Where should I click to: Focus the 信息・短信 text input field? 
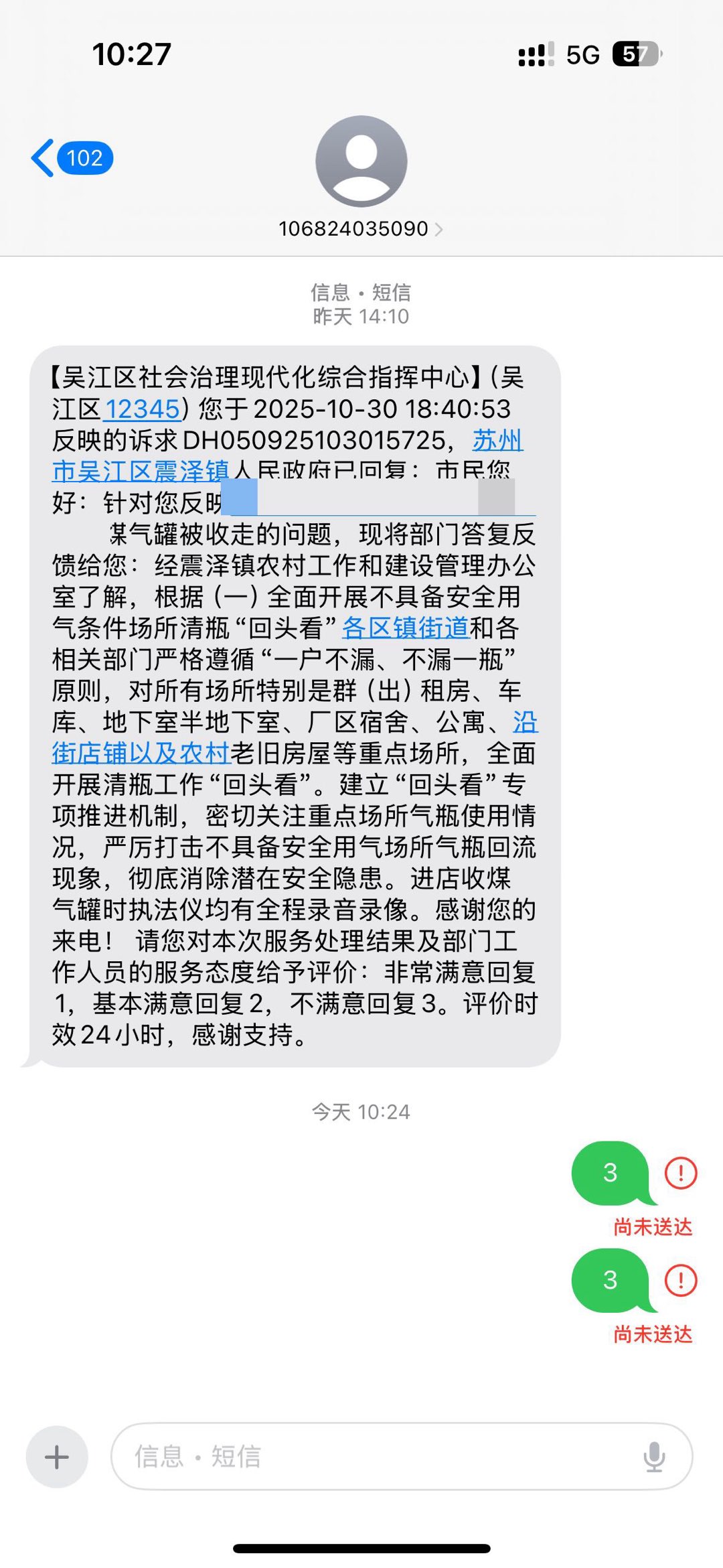[x=375, y=1457]
